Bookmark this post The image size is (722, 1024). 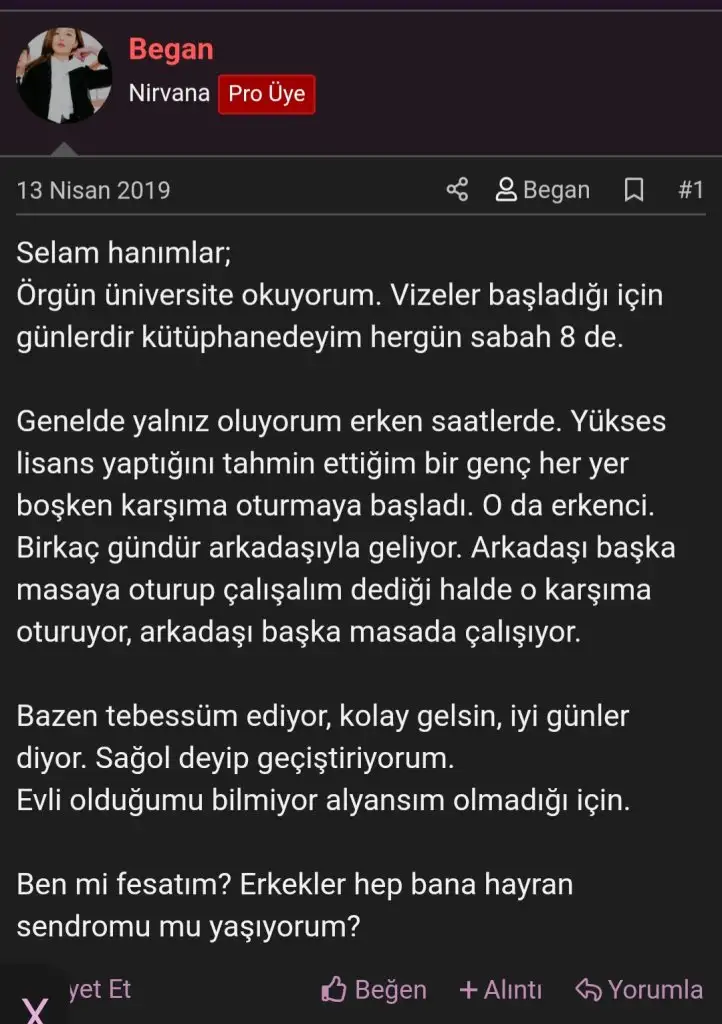(x=634, y=190)
